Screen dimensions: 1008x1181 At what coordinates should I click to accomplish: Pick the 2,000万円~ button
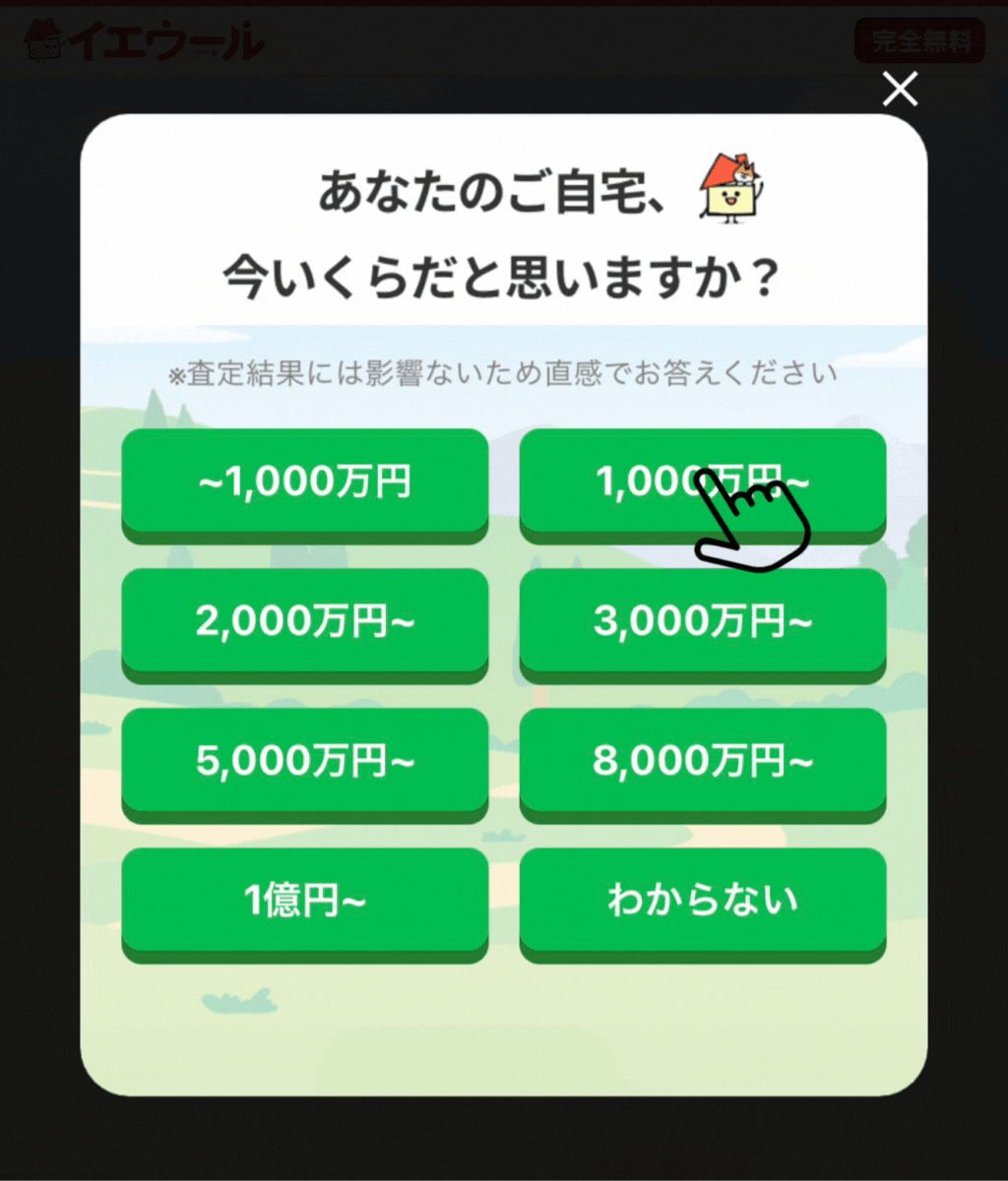click(305, 622)
